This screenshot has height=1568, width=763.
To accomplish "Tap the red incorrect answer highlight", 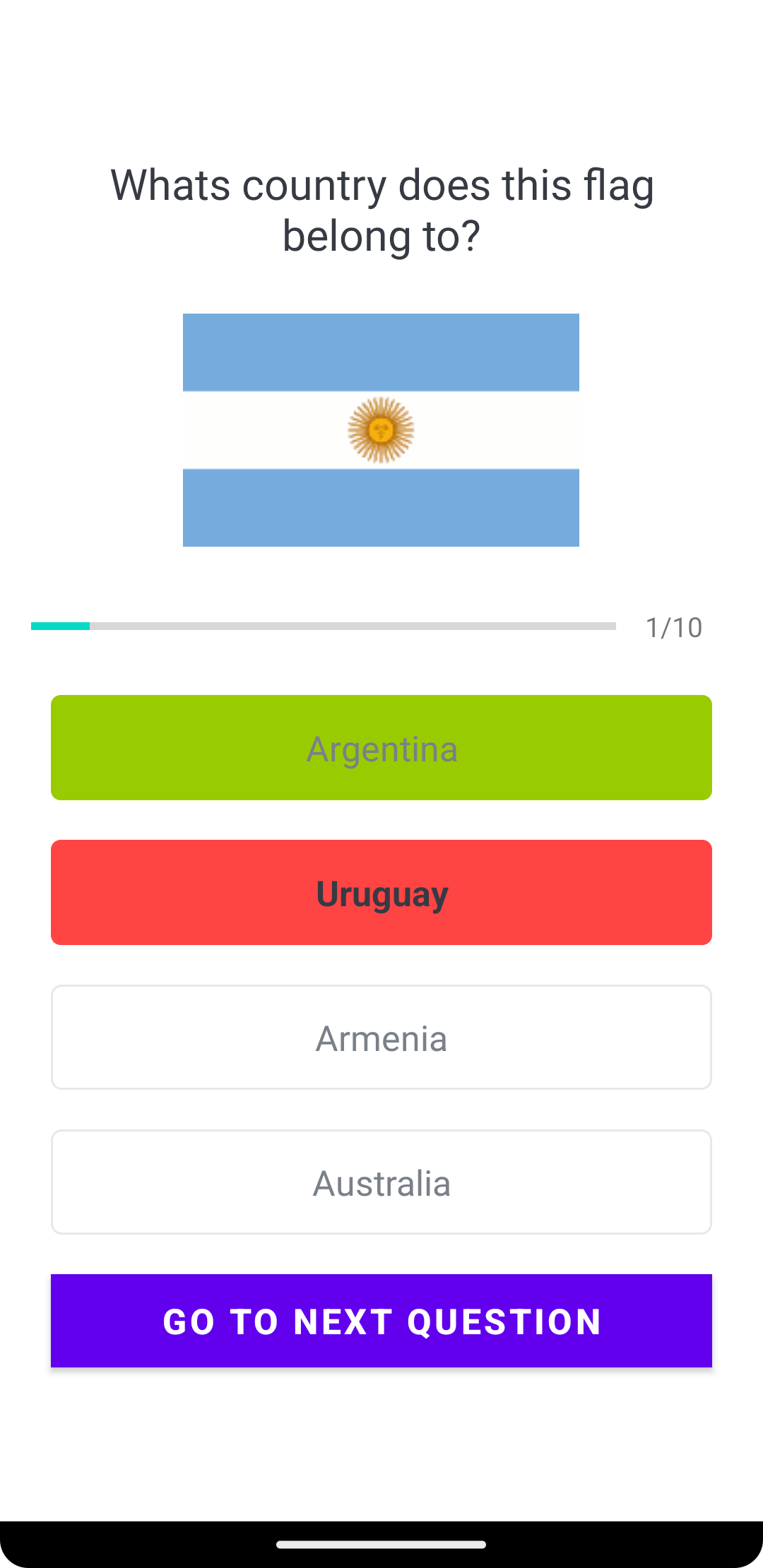I will [x=381, y=892].
